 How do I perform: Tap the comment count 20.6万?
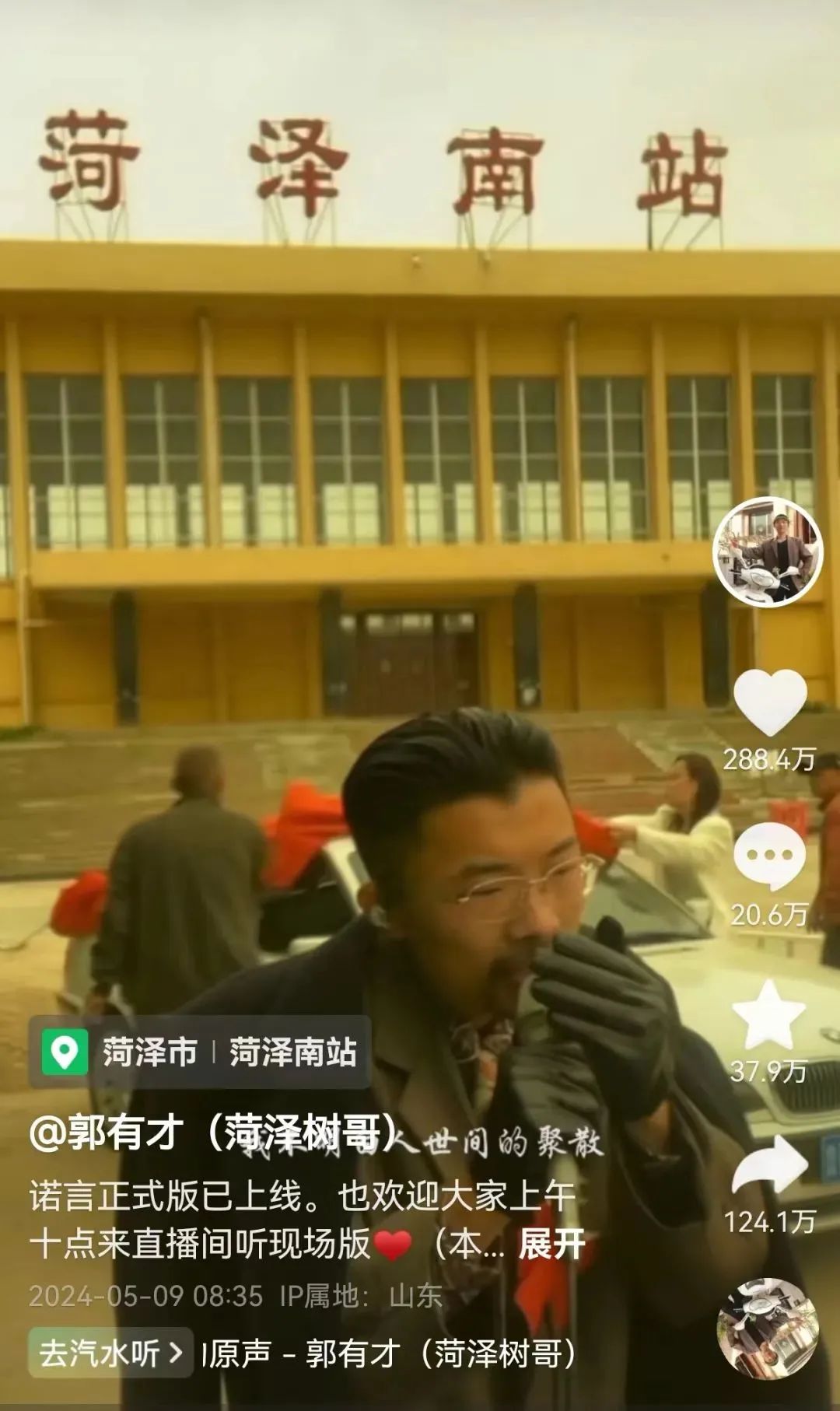click(x=770, y=914)
